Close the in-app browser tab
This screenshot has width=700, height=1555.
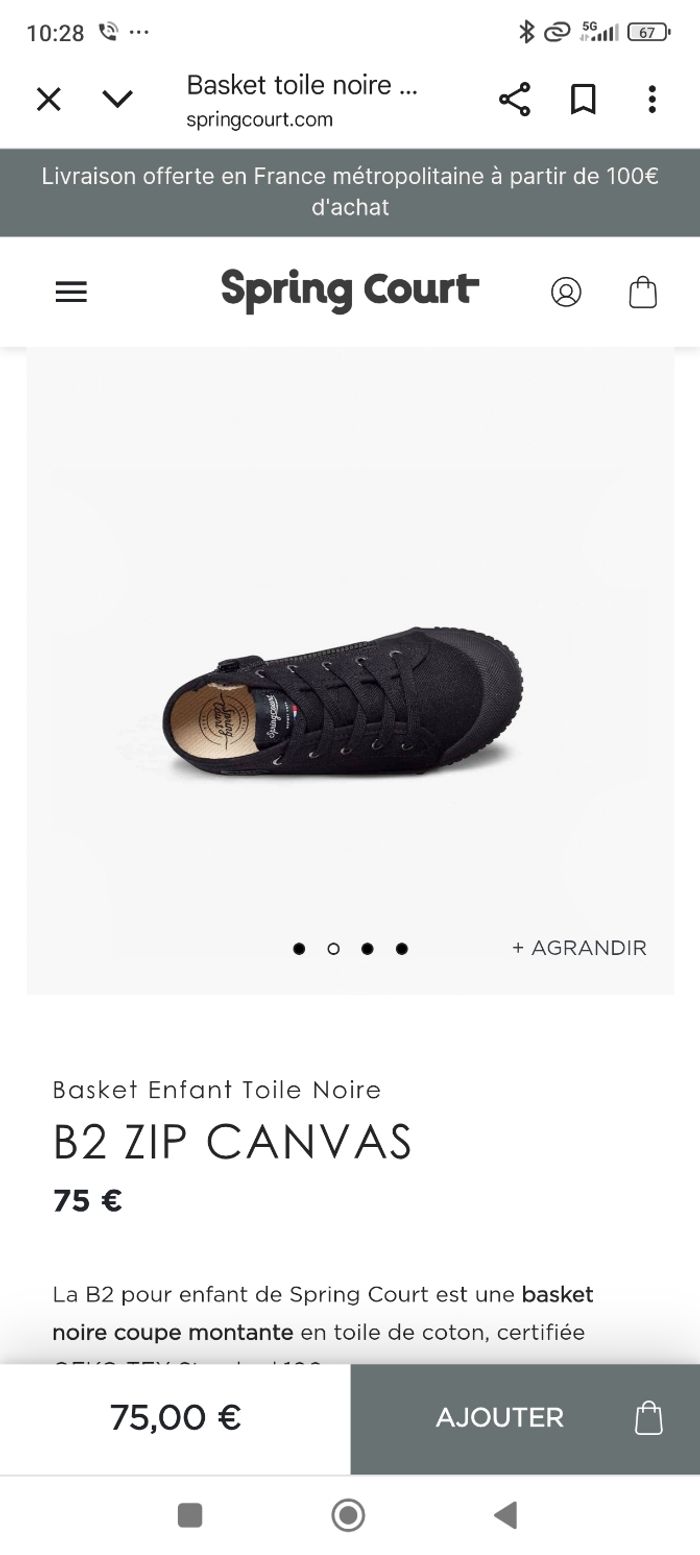pos(48,99)
